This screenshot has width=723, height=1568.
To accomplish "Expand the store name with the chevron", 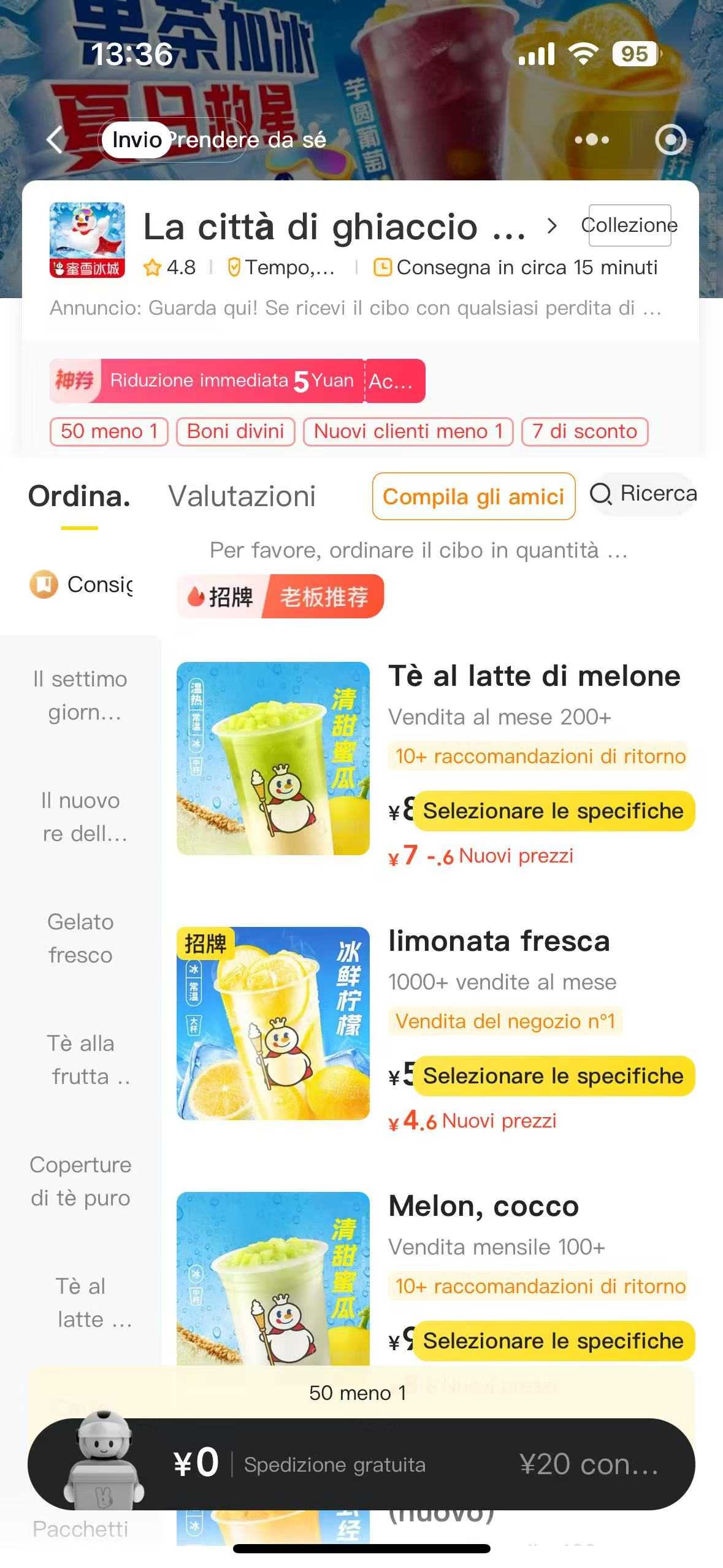I will coord(553,226).
